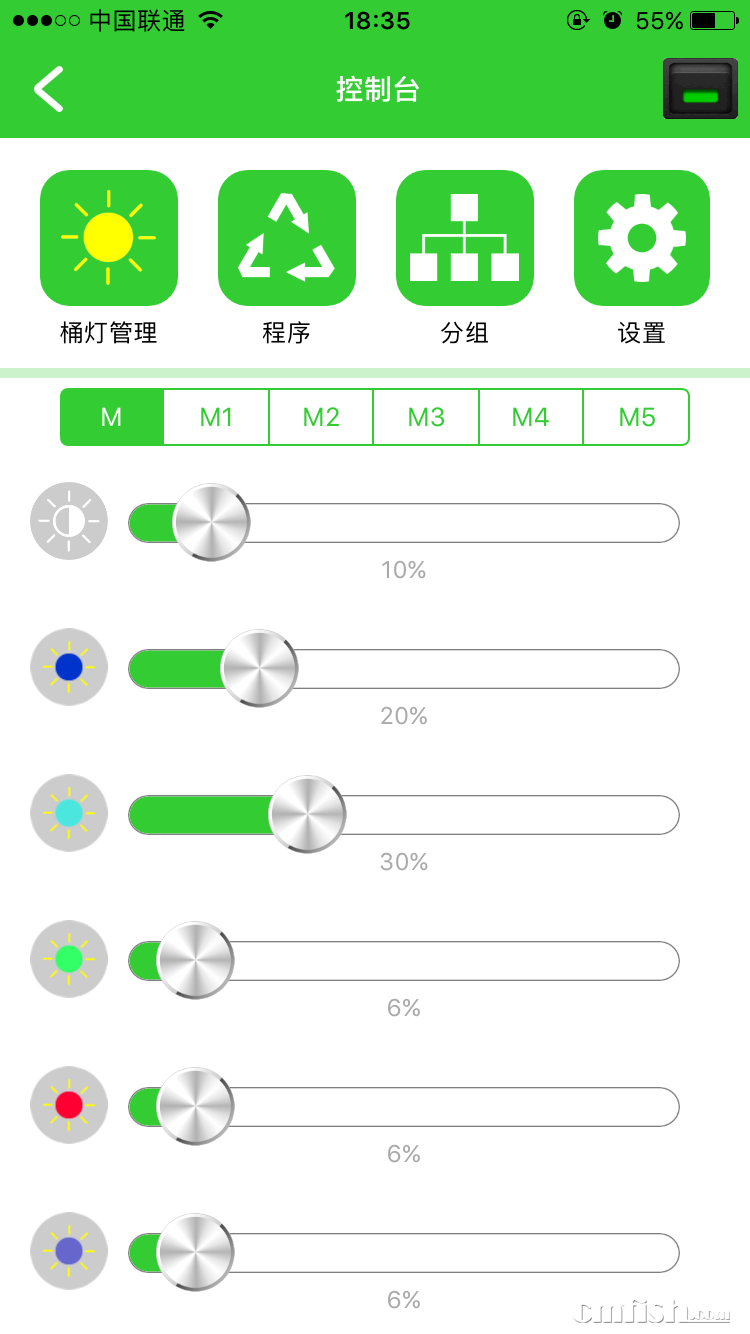750x1334 pixels.
Task: Select the white channel lamp icon
Action: coord(68,521)
